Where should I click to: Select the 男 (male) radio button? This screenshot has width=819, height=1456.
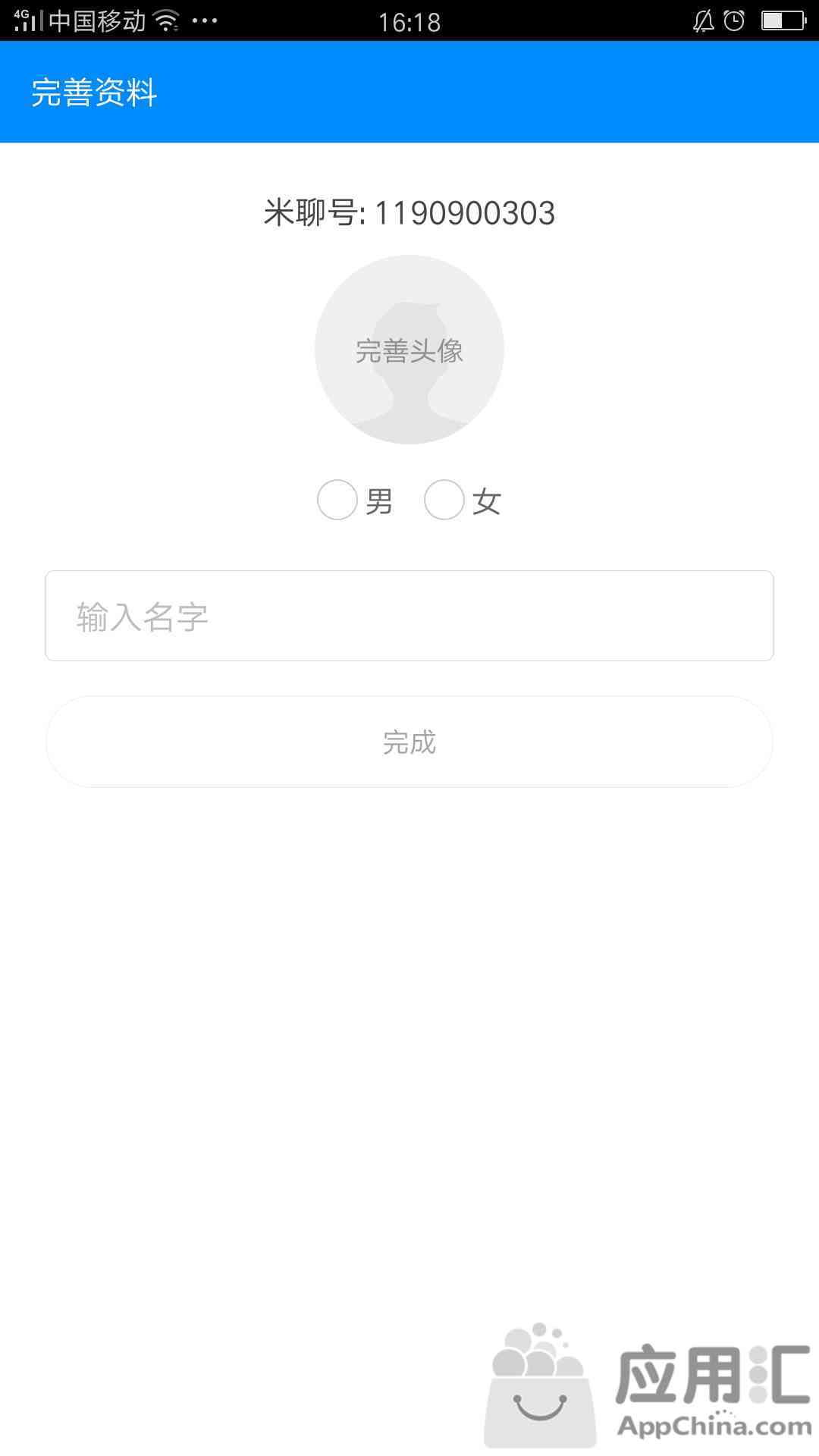[x=337, y=500]
